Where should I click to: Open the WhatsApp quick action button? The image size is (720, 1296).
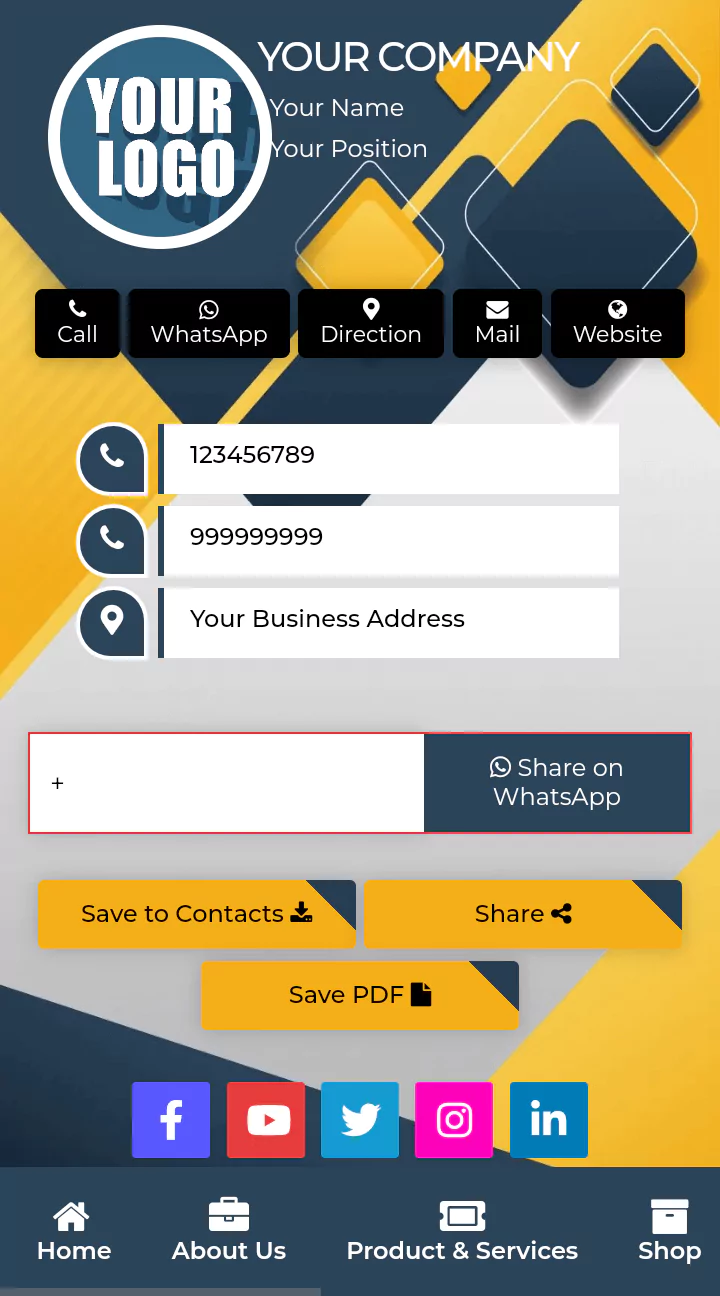click(x=209, y=323)
